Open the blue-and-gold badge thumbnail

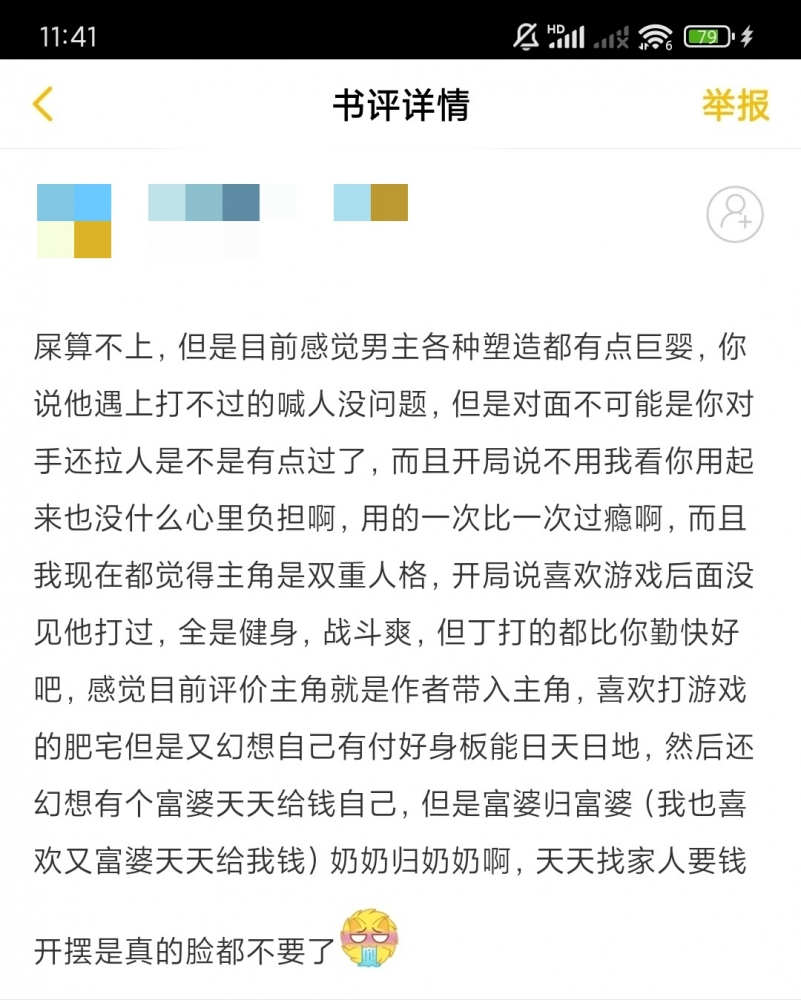tap(371, 202)
